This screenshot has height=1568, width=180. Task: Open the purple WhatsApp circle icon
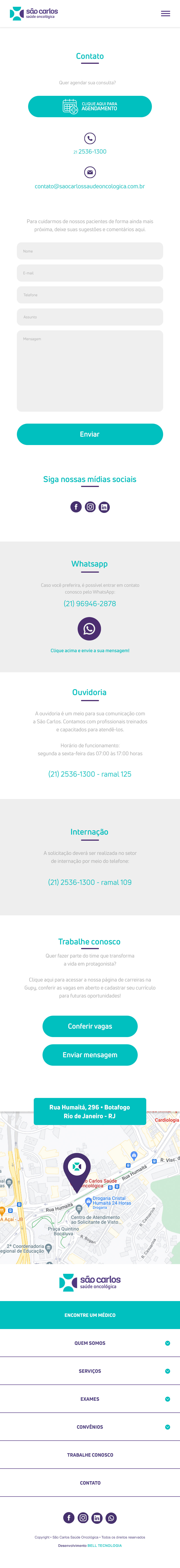pos(89,629)
